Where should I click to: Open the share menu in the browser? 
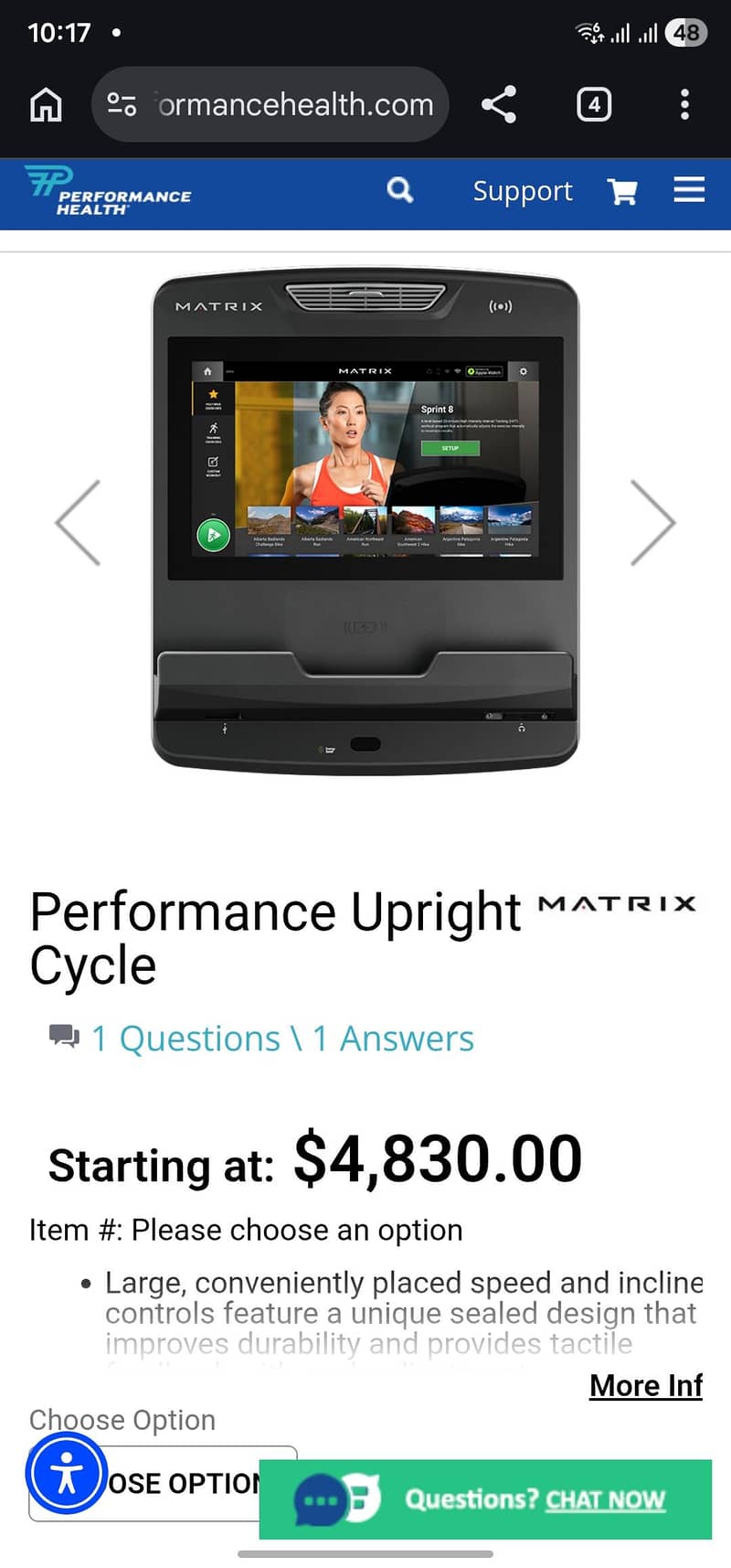(x=499, y=104)
